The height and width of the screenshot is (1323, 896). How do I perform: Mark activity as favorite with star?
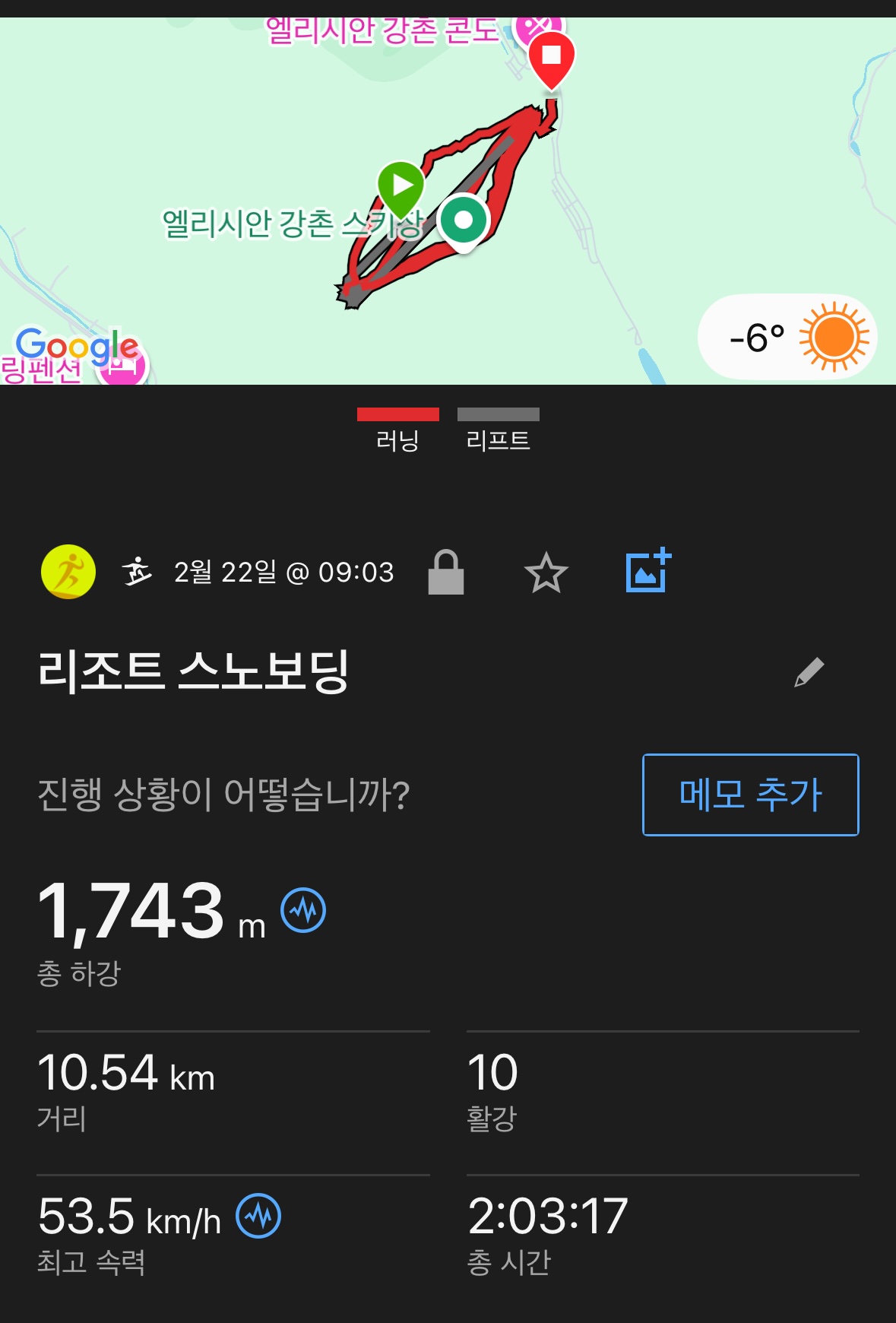tap(546, 573)
